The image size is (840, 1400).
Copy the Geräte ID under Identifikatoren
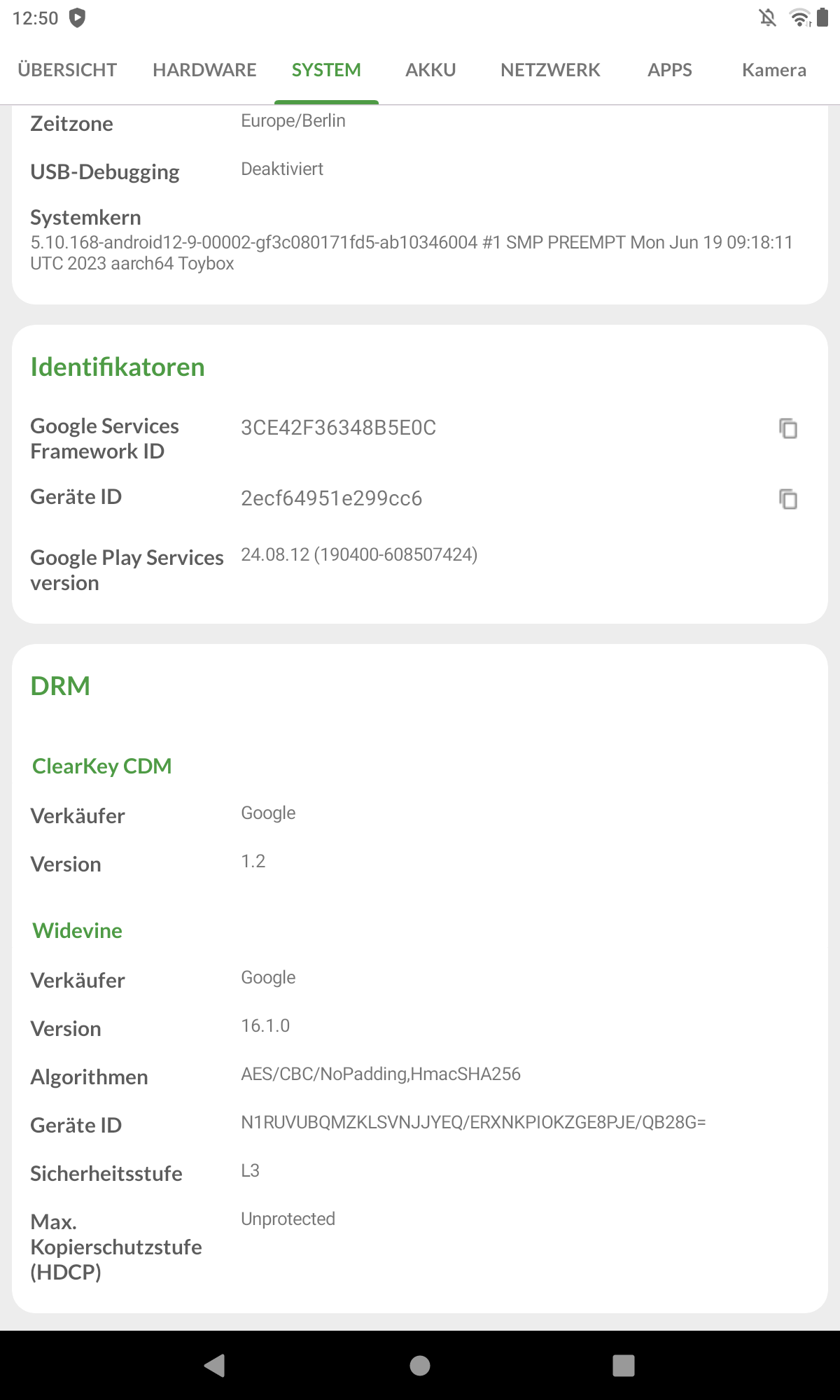pyautogui.click(x=788, y=499)
